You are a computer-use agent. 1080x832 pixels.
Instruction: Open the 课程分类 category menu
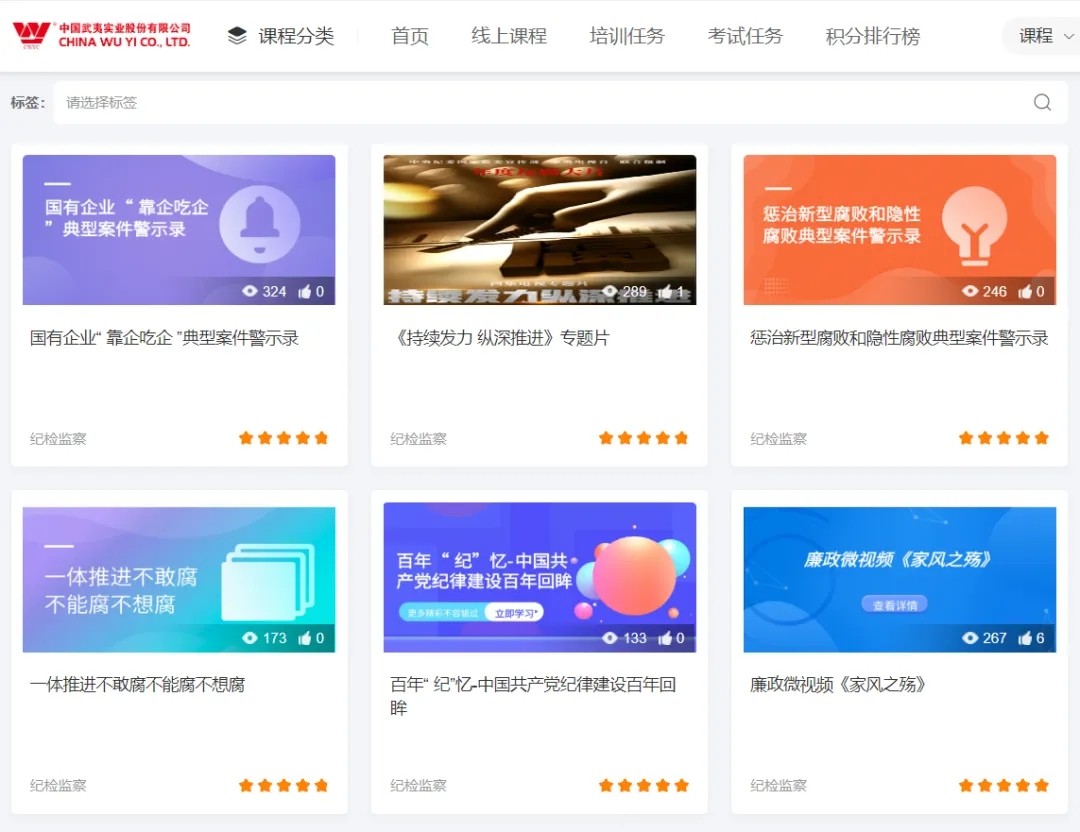click(281, 37)
